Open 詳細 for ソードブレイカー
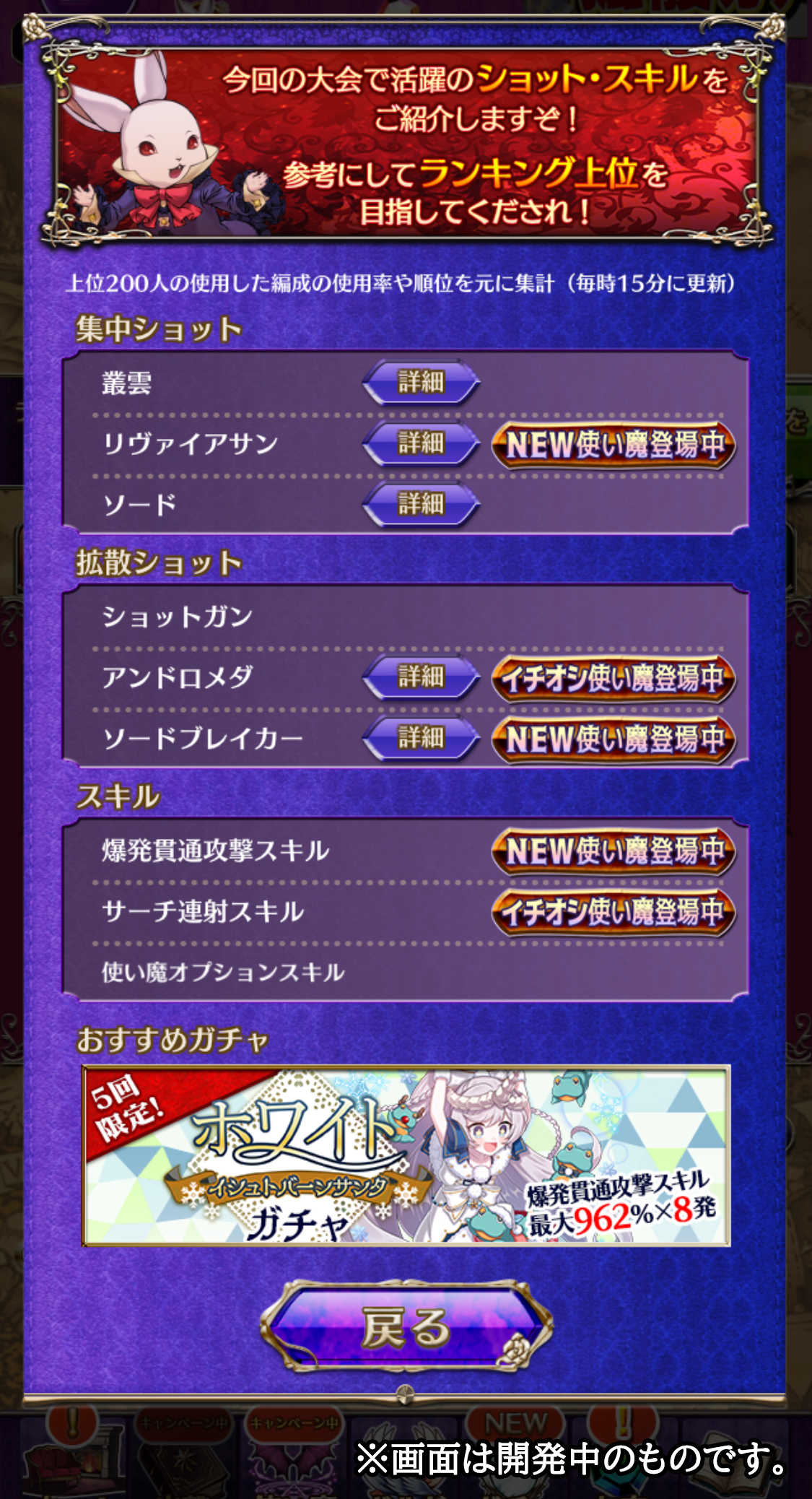Viewport: 812px width, 1499px height. coord(421,737)
